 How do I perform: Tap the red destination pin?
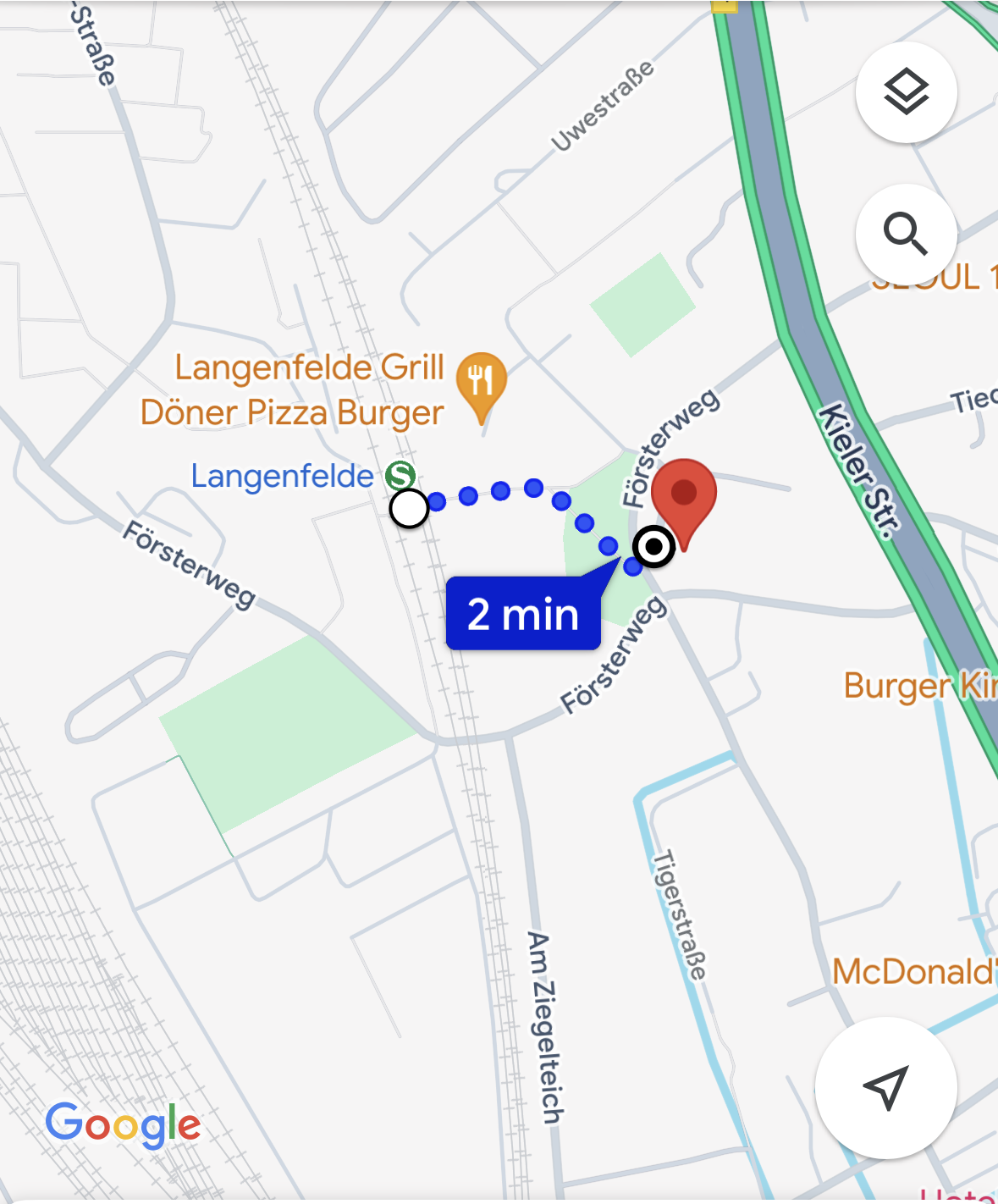(x=684, y=495)
